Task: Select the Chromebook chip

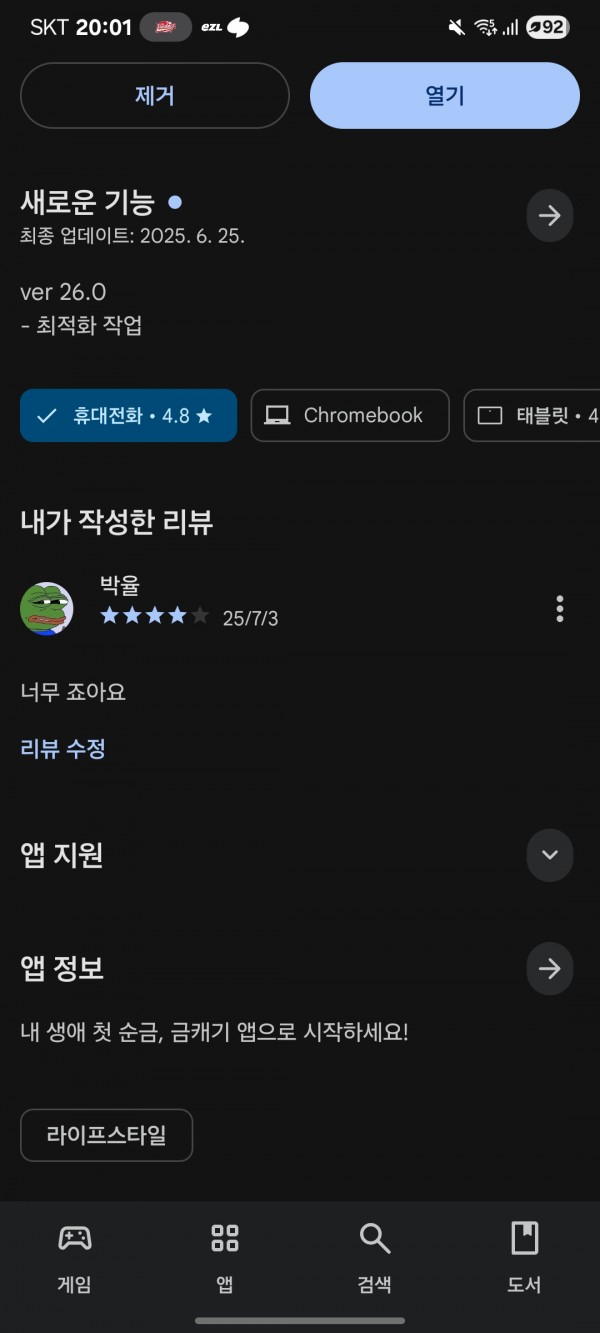Action: 350,416
